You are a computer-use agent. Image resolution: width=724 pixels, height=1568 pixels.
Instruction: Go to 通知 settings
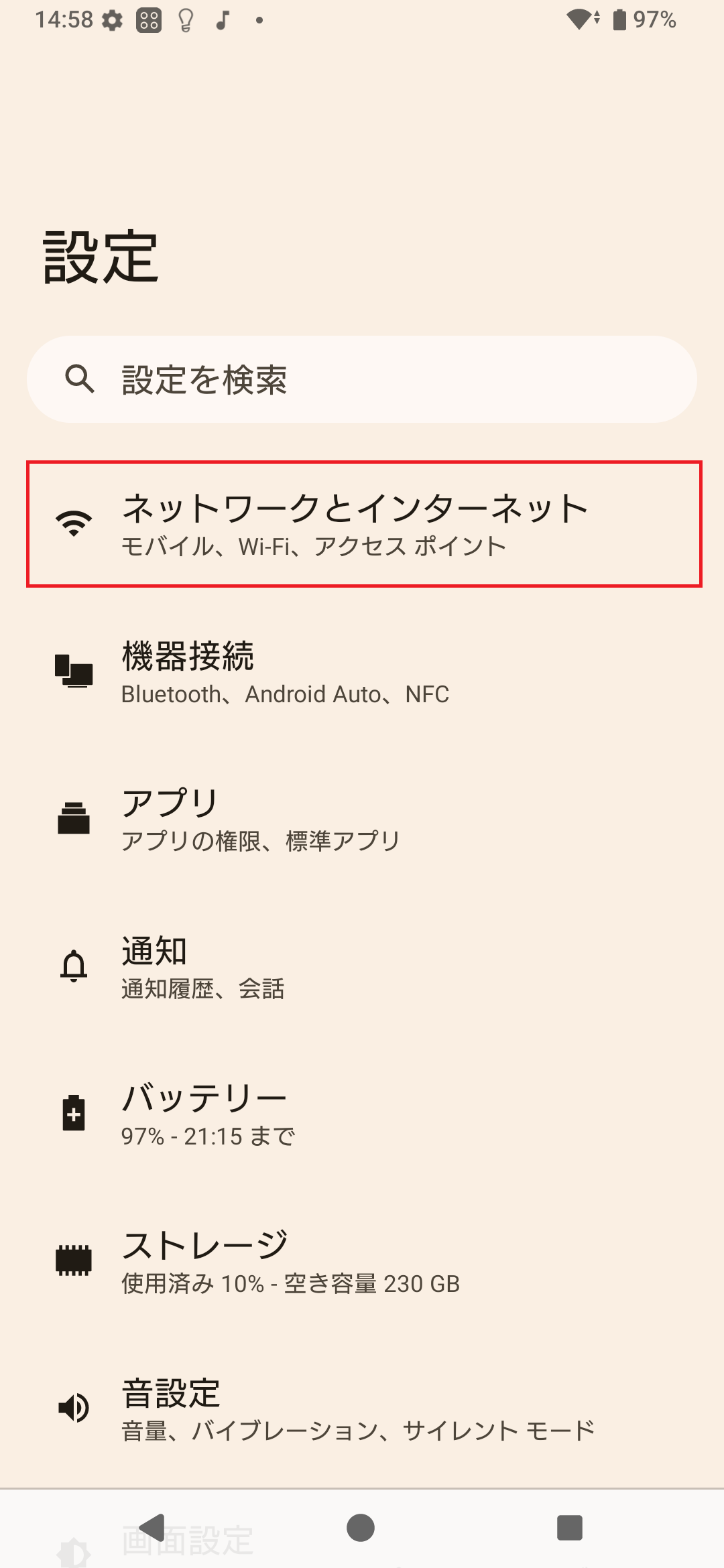tap(362, 966)
